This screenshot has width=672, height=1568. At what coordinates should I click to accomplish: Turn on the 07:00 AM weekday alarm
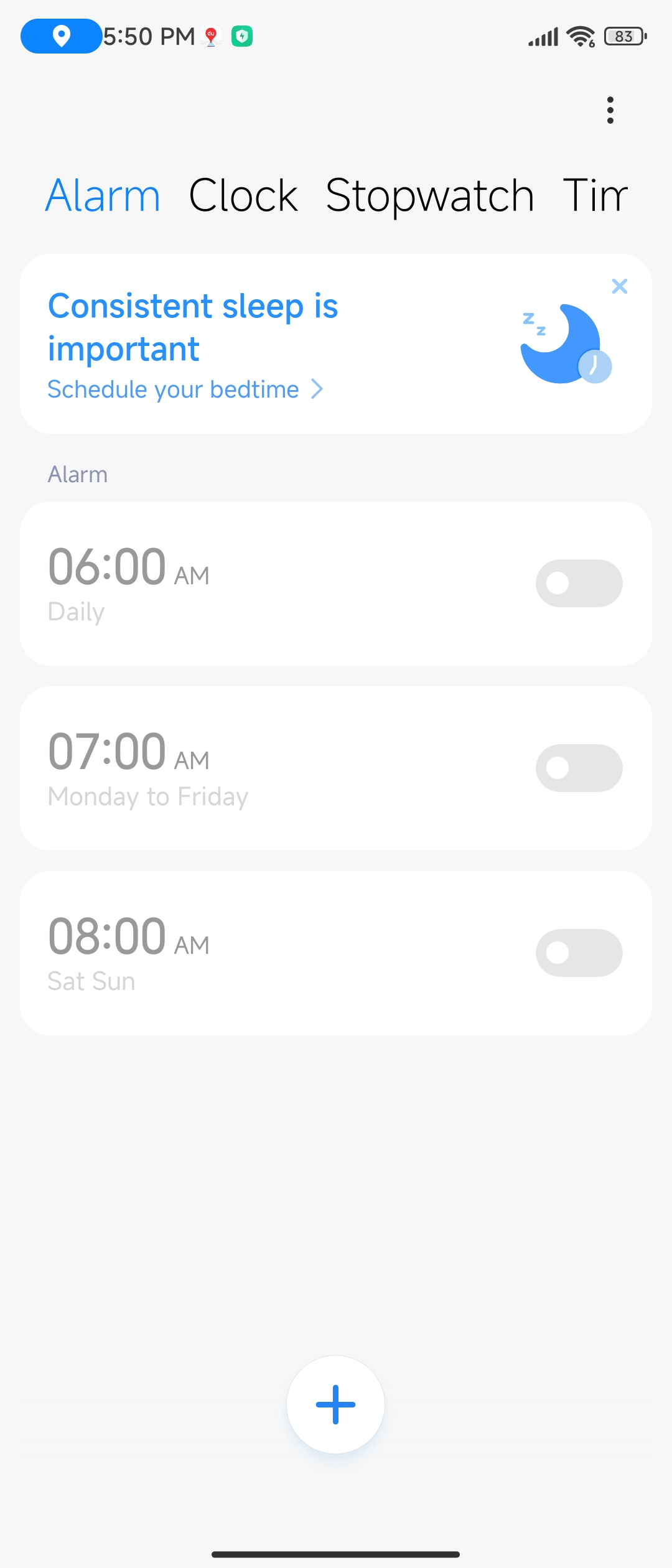[579, 768]
